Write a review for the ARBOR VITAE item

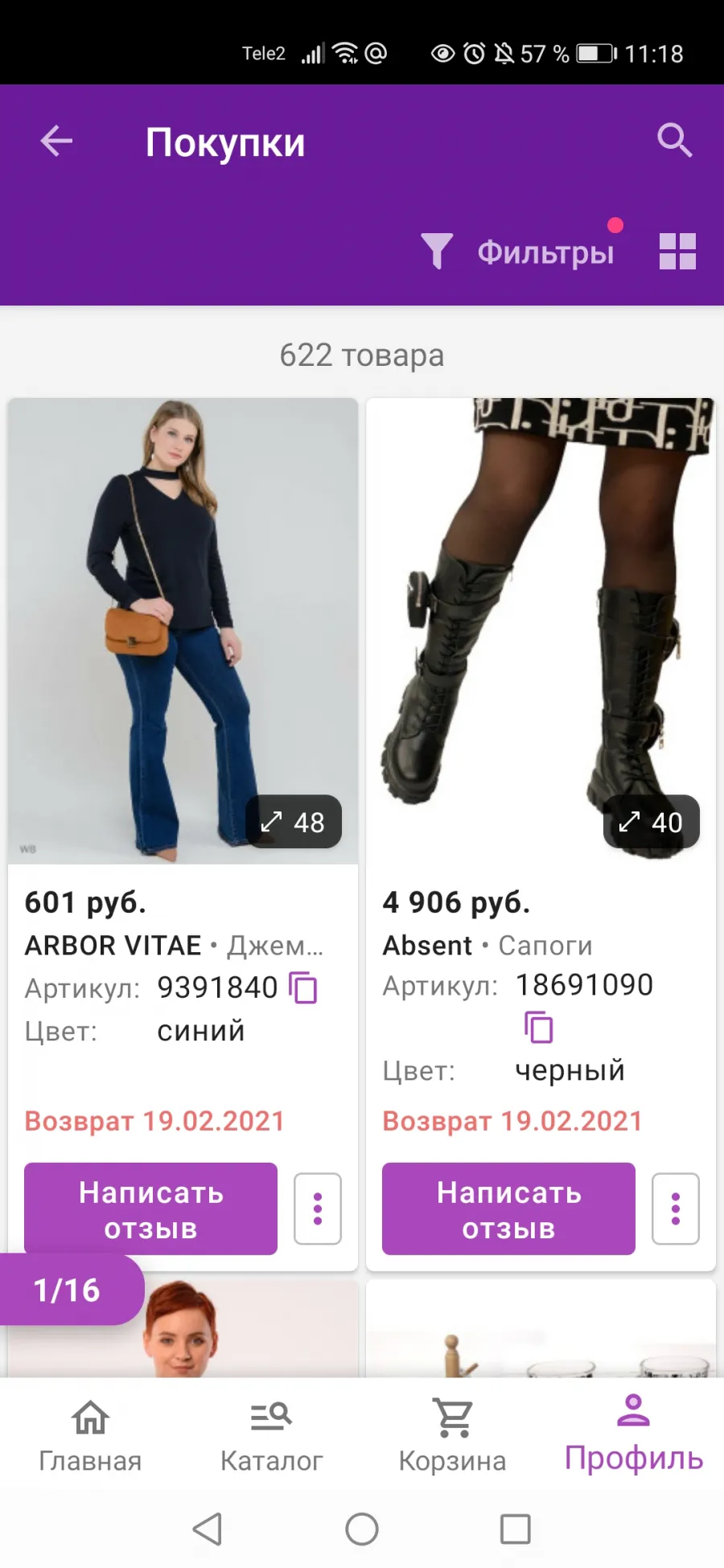[150, 1209]
